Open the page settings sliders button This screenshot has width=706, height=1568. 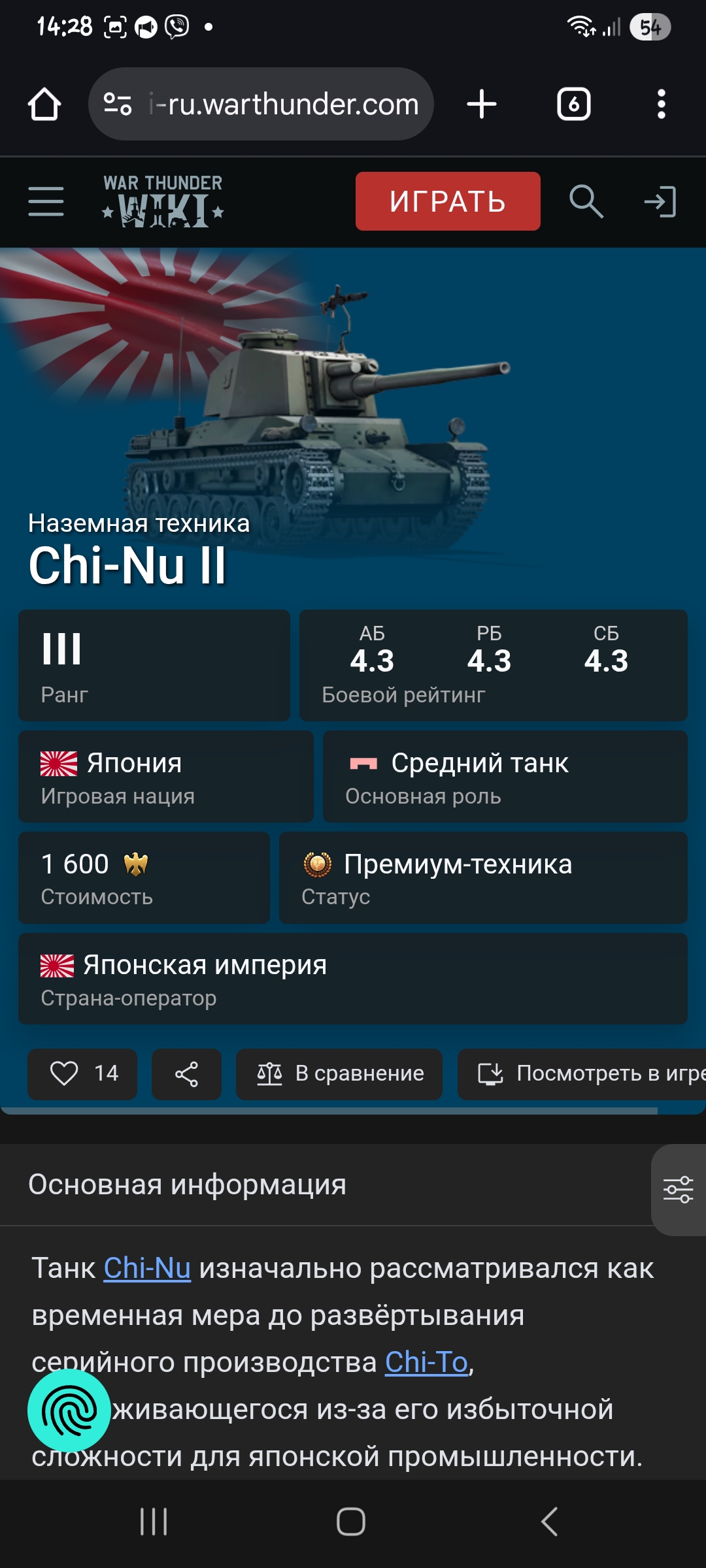click(x=679, y=1190)
